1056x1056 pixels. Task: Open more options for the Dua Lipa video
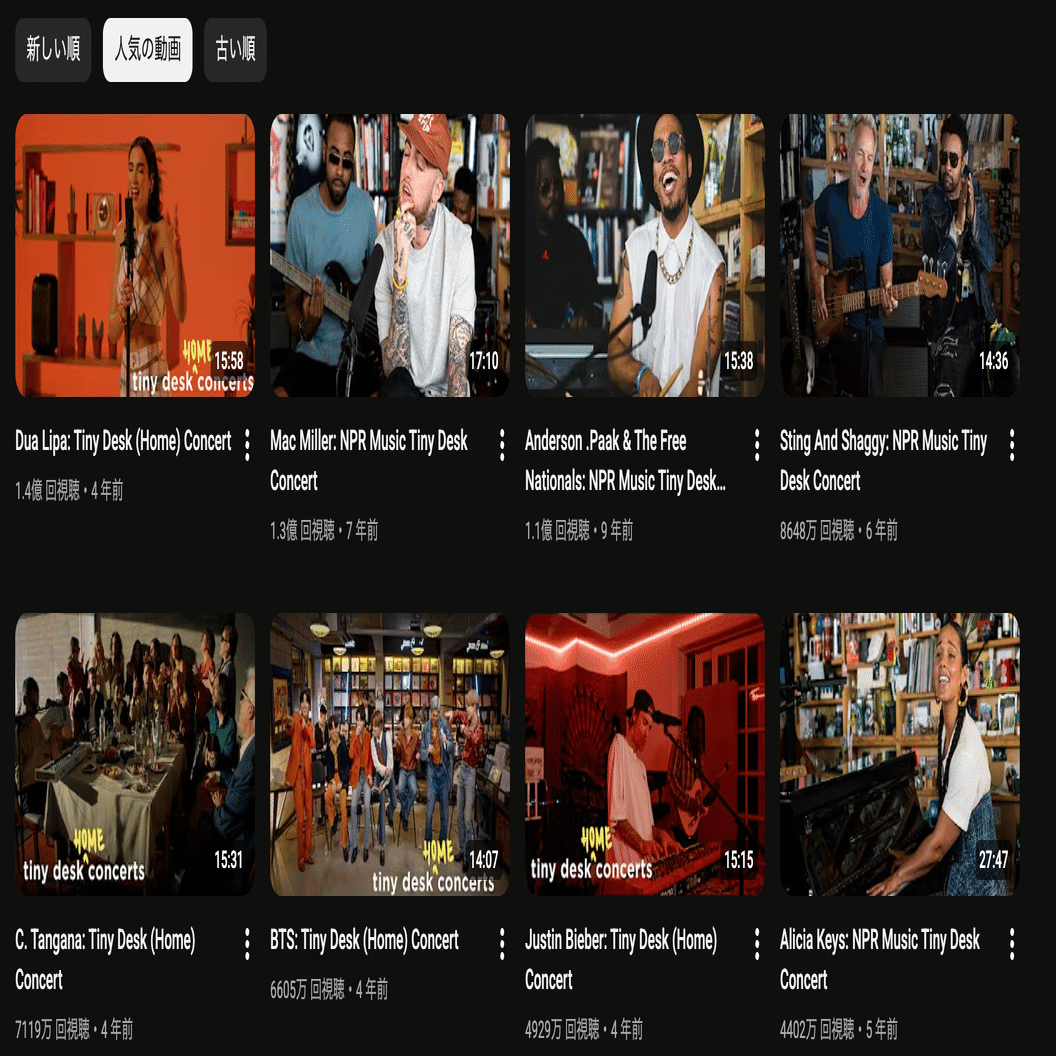coord(247,445)
